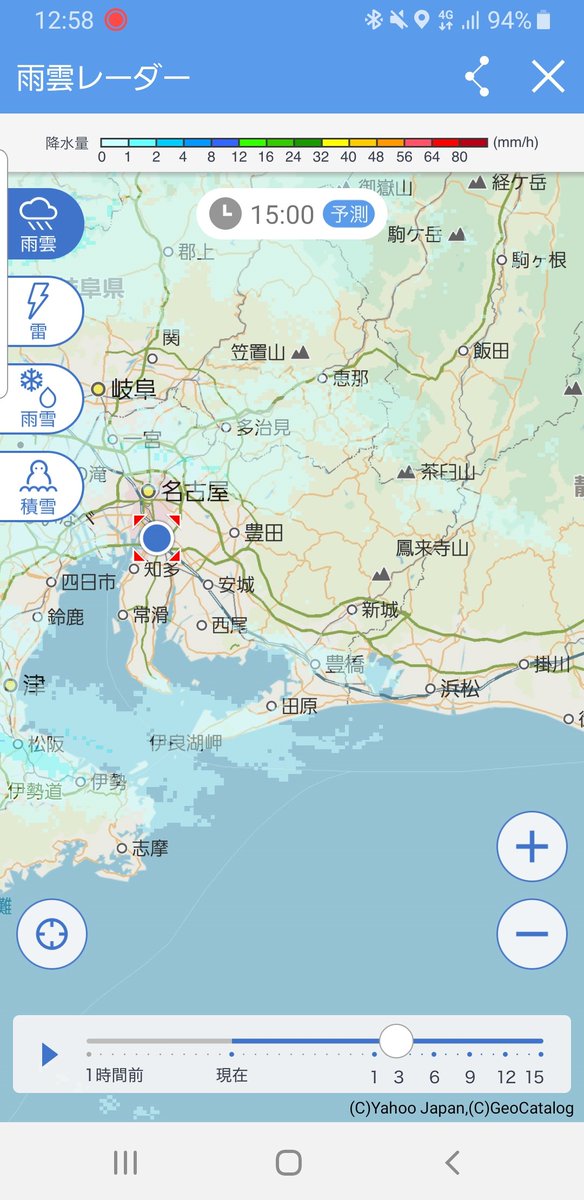The width and height of the screenshot is (584, 1200).
Task: Select the 雨雲 rain cloud layer
Action: [39, 223]
